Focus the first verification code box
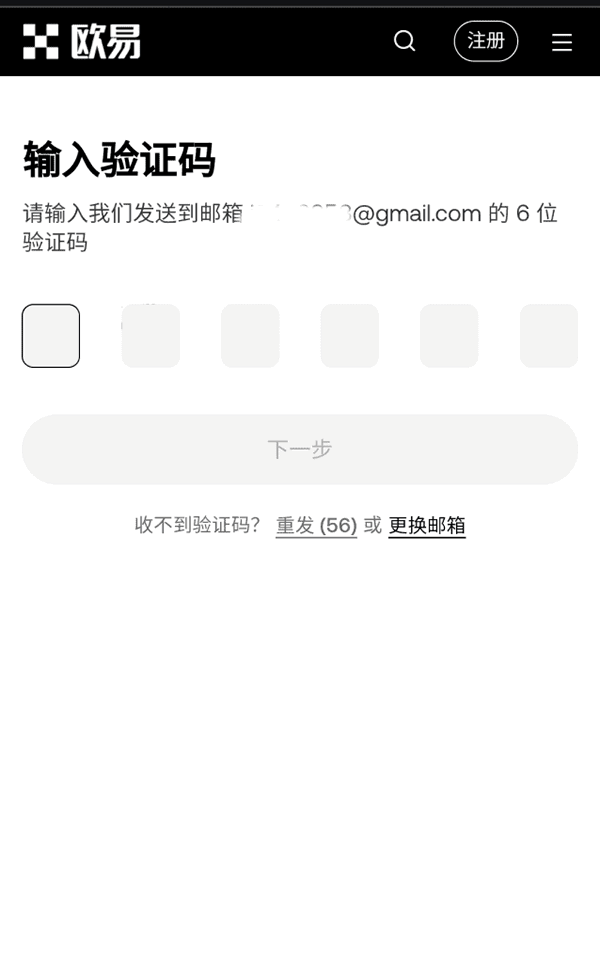 click(51, 336)
